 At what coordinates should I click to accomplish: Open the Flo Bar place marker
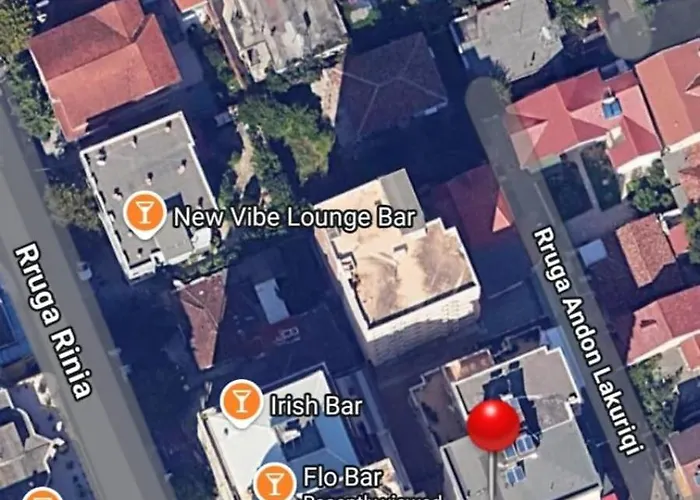pyautogui.click(x=275, y=482)
